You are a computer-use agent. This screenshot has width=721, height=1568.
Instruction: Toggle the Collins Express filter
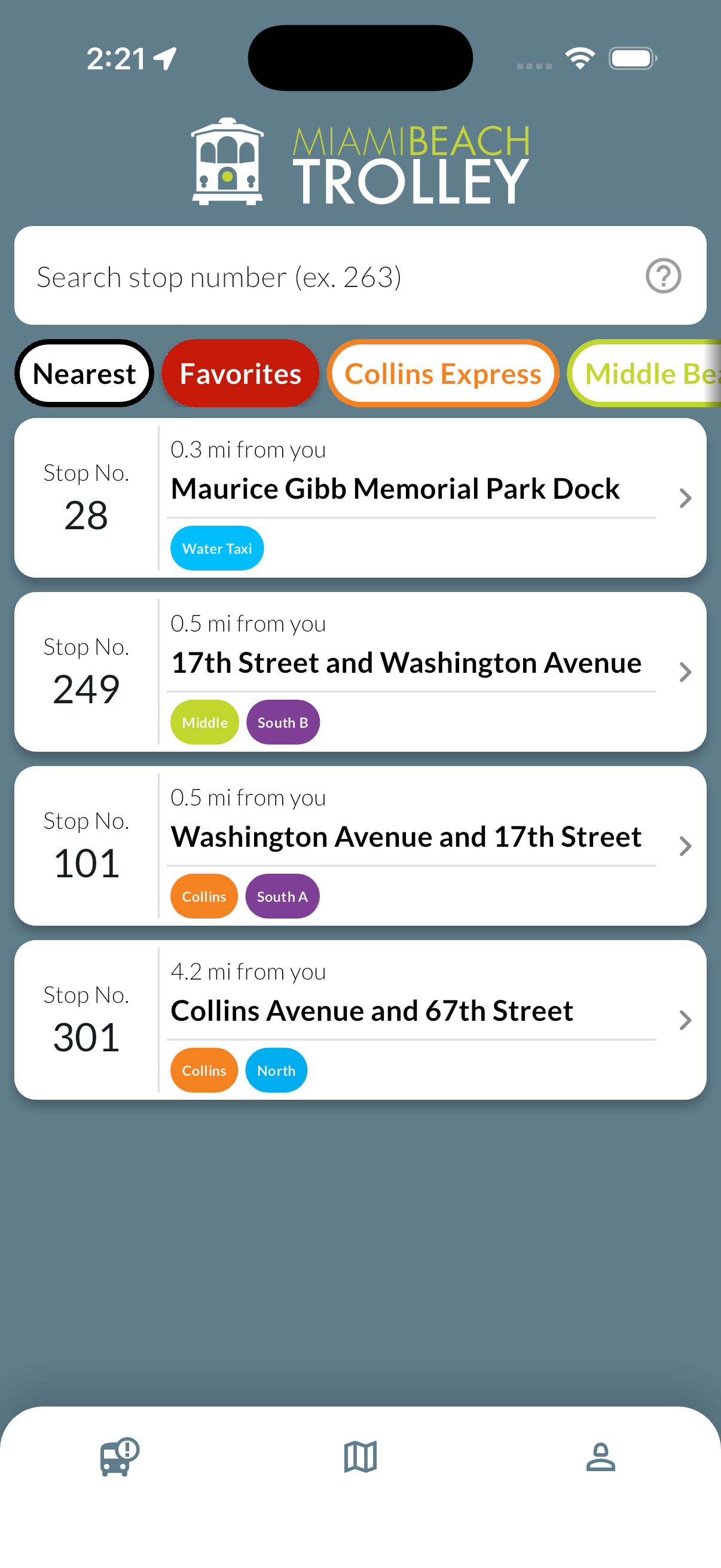pyautogui.click(x=442, y=373)
